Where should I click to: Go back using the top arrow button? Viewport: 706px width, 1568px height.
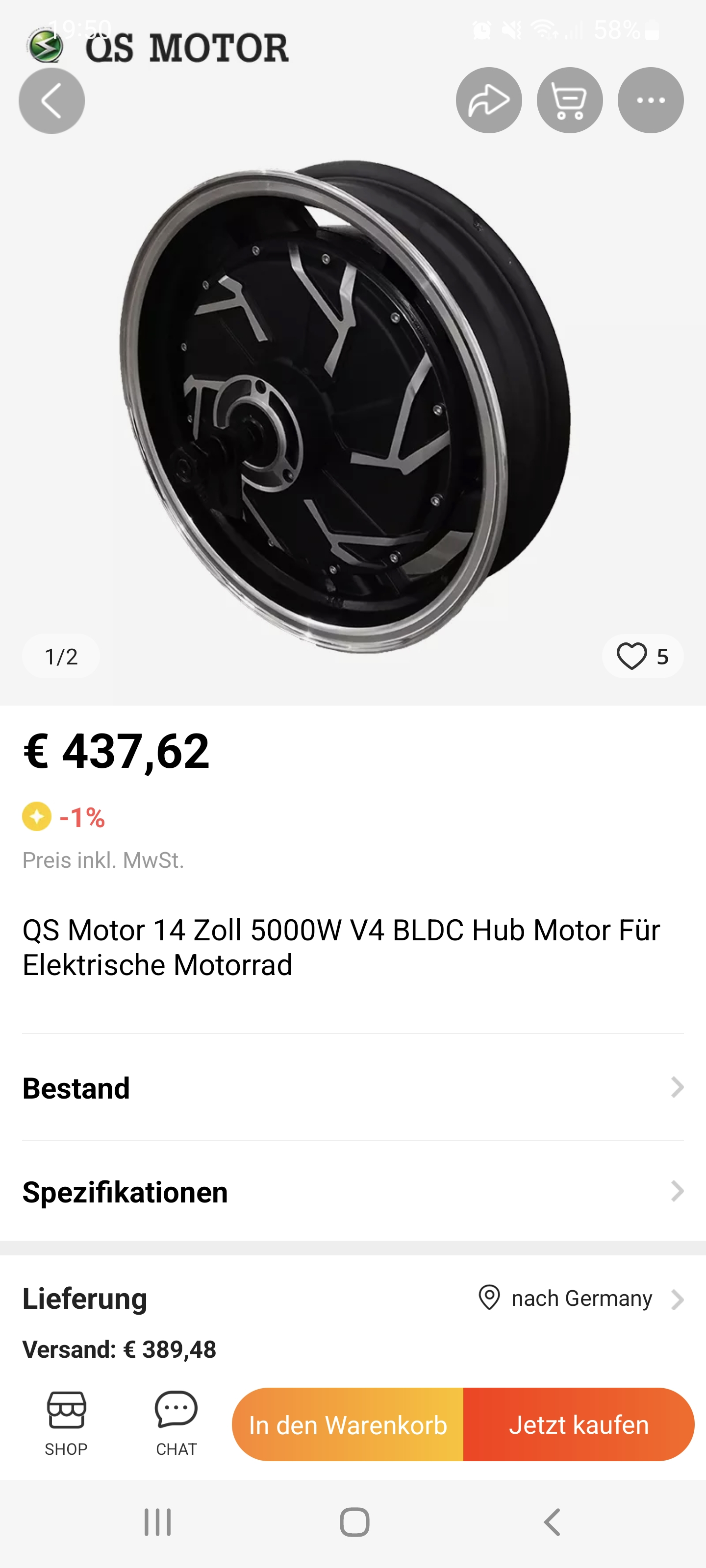[51, 100]
